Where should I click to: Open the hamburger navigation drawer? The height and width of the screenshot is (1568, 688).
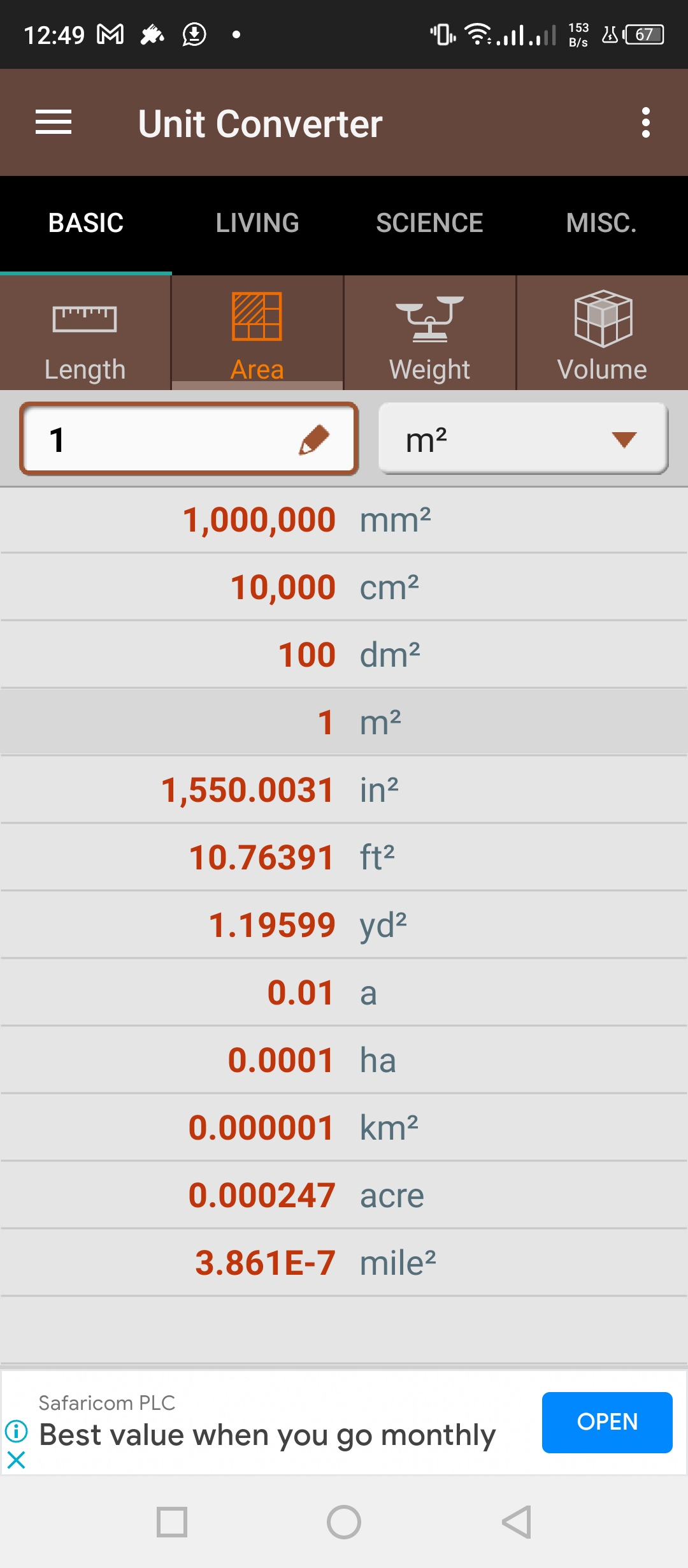54,122
